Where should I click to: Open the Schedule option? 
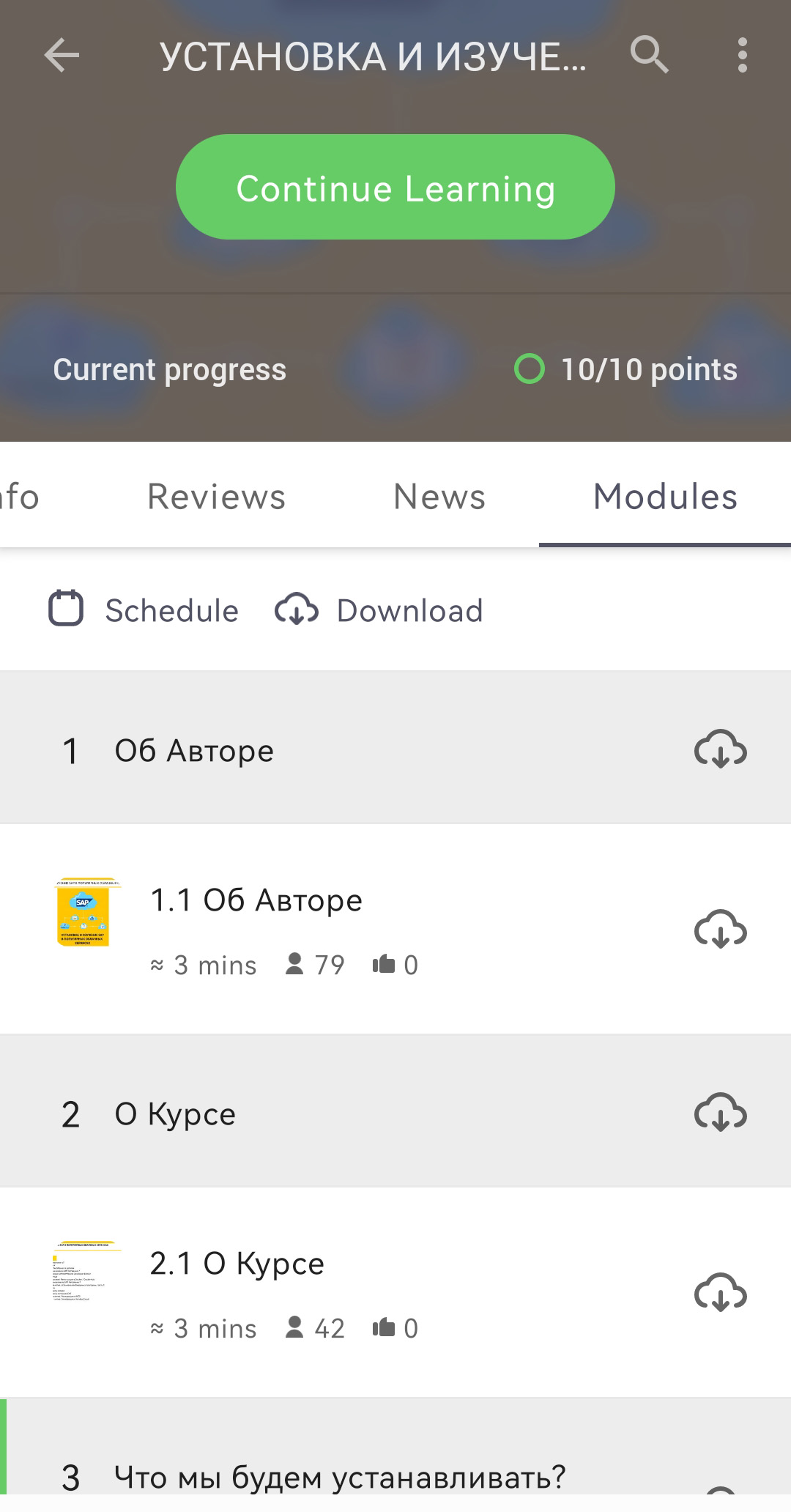pos(144,609)
